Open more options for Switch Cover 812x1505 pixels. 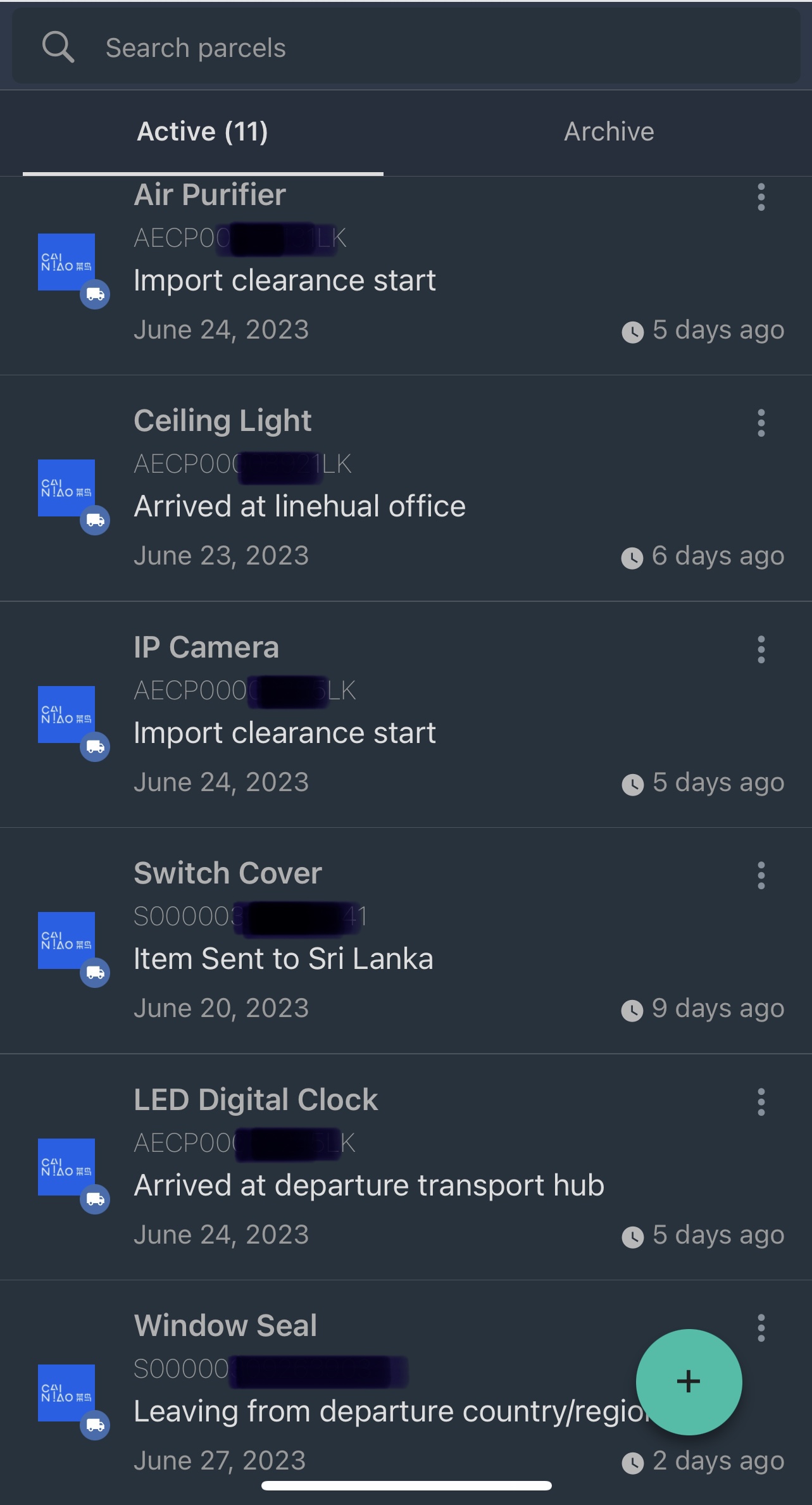pyautogui.click(x=761, y=876)
